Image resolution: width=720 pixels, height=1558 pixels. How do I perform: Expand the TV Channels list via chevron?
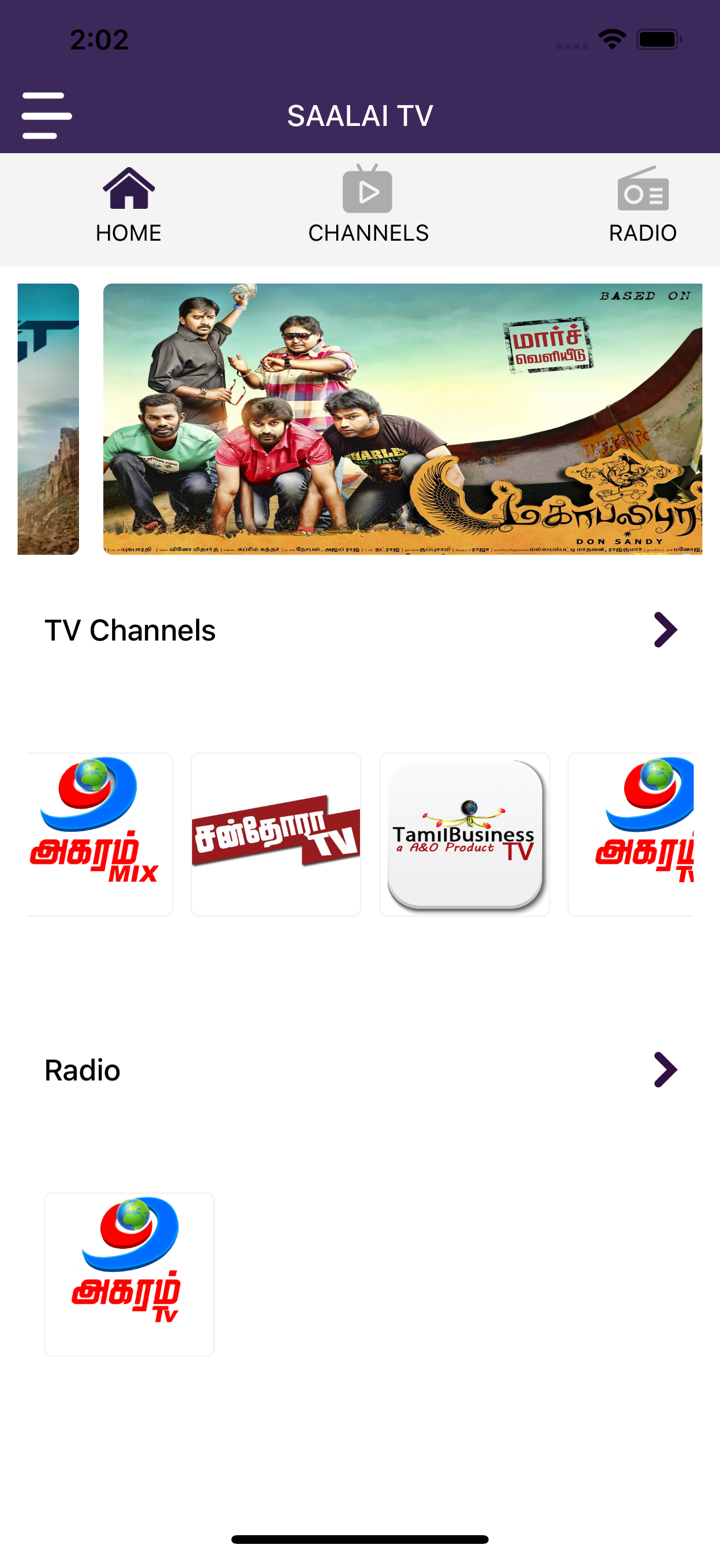pyautogui.click(x=665, y=629)
